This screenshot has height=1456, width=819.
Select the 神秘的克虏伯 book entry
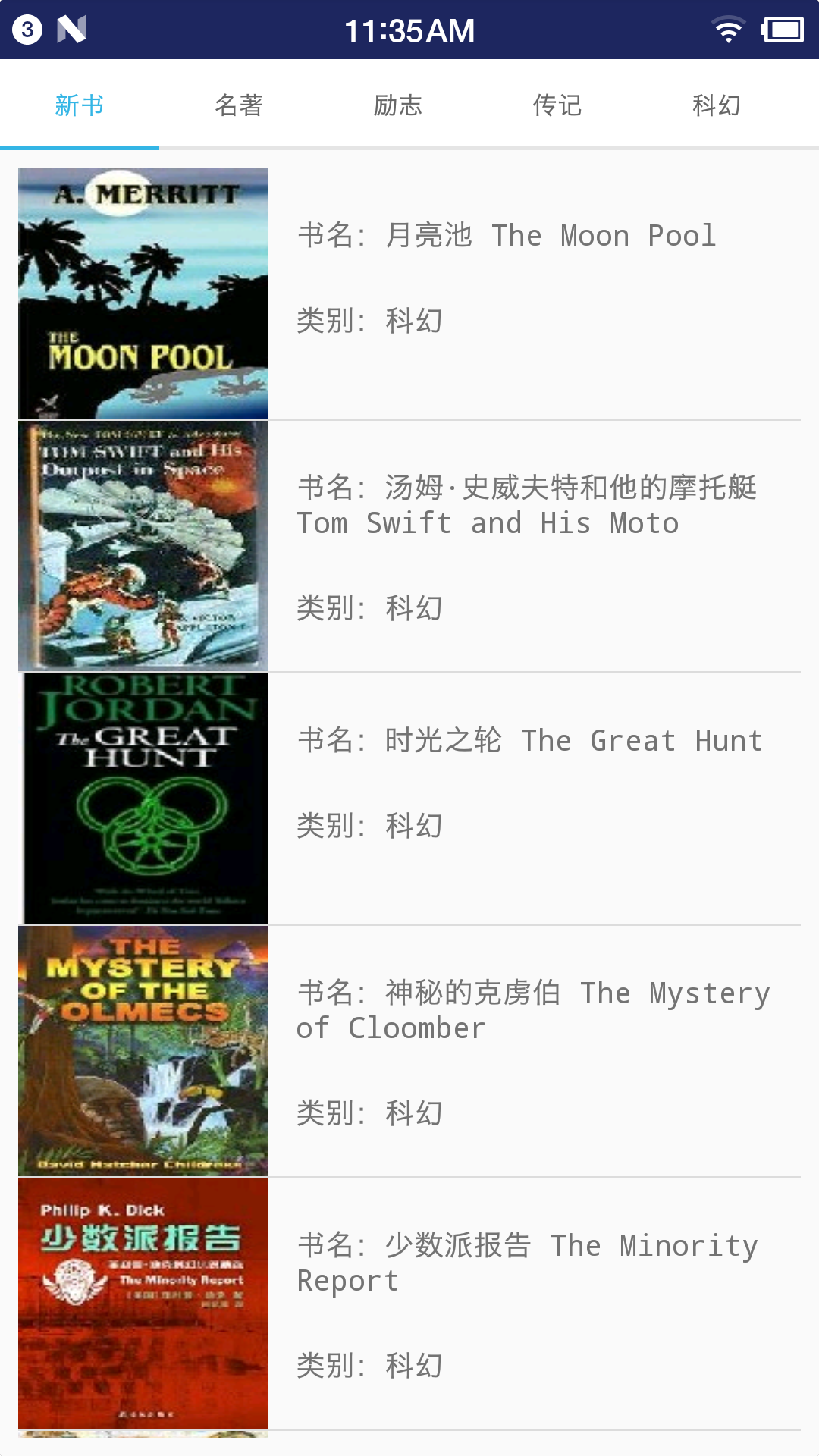[x=531, y=1049]
